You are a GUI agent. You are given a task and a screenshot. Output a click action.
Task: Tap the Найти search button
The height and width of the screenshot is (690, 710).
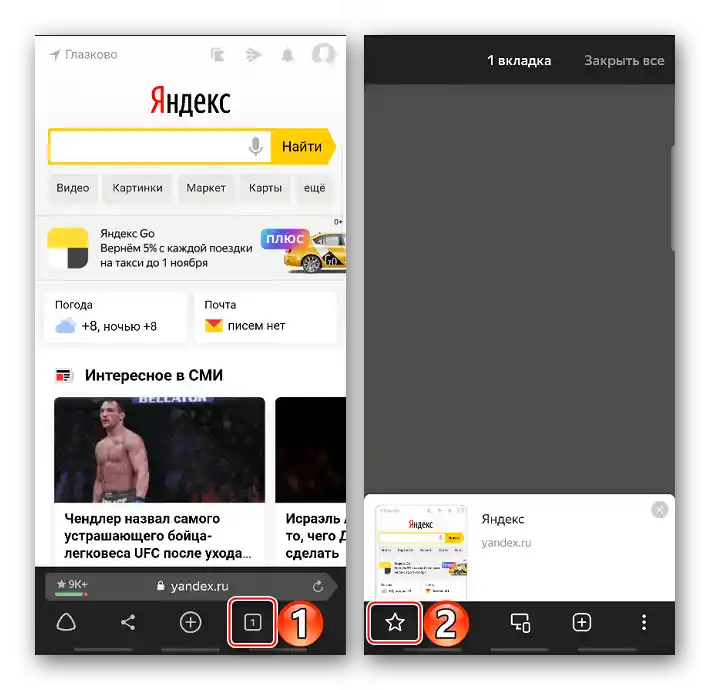click(x=302, y=147)
